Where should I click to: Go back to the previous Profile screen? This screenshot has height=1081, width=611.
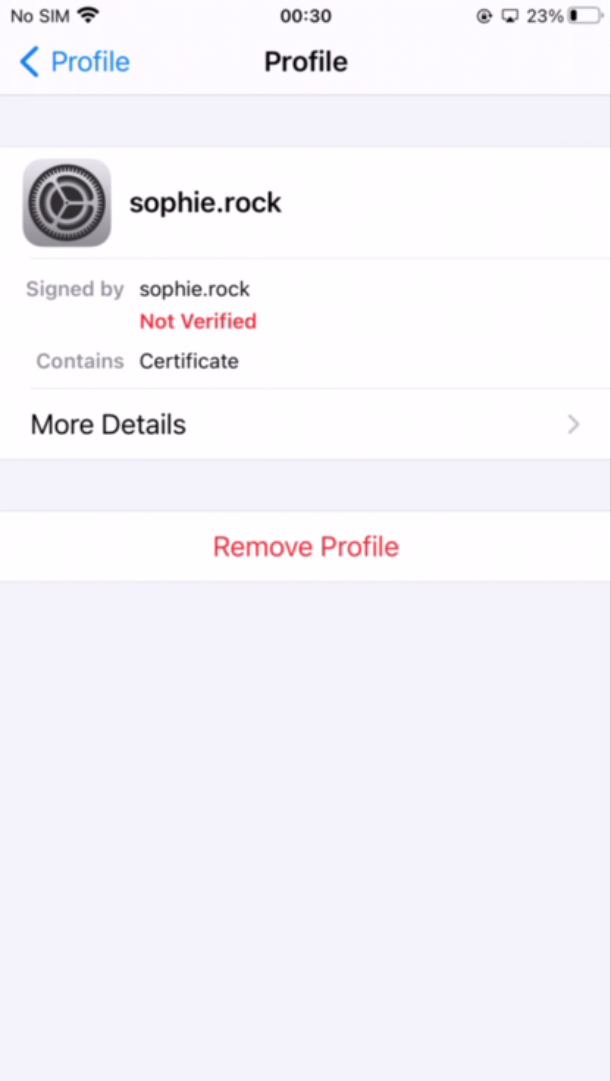[74, 62]
